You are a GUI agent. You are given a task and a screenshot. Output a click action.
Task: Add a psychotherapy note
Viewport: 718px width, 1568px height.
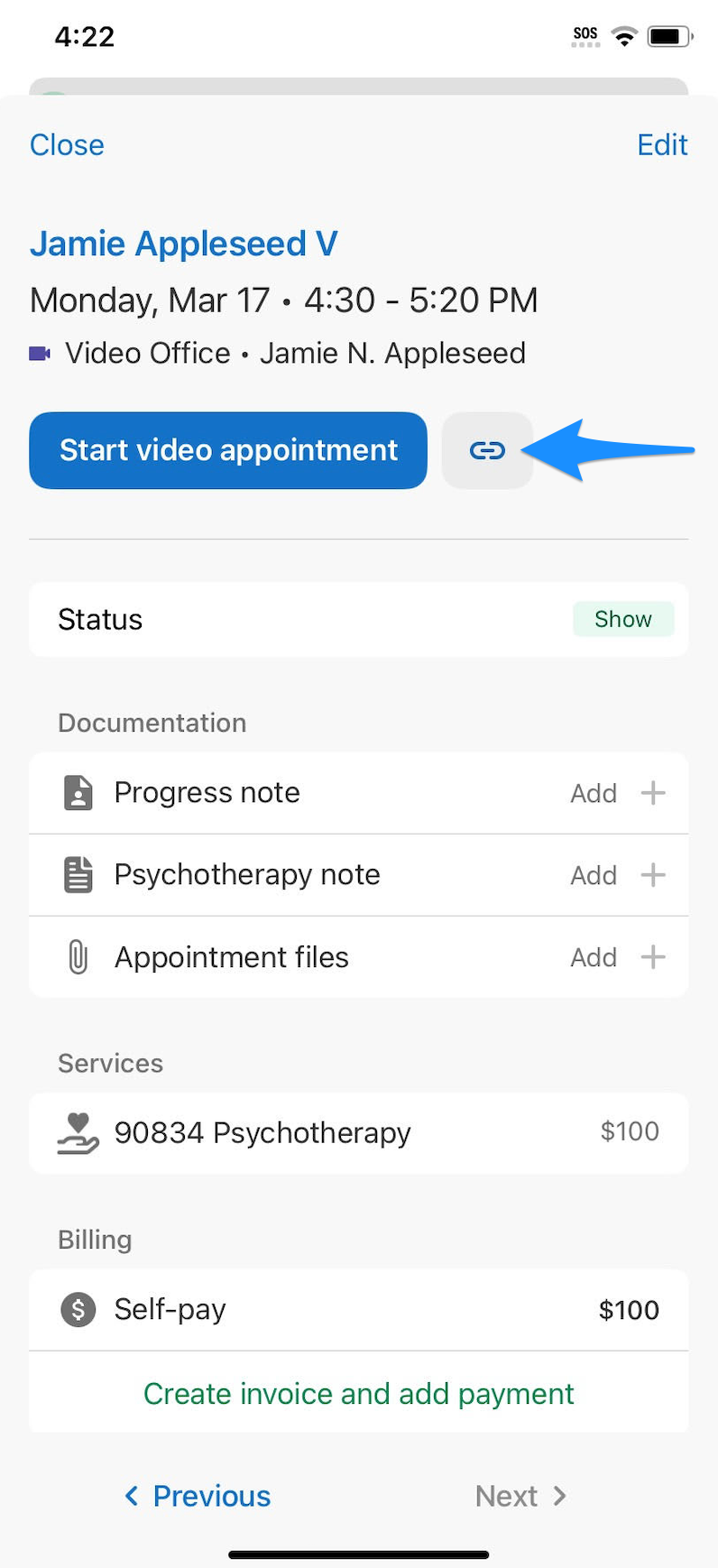click(617, 875)
